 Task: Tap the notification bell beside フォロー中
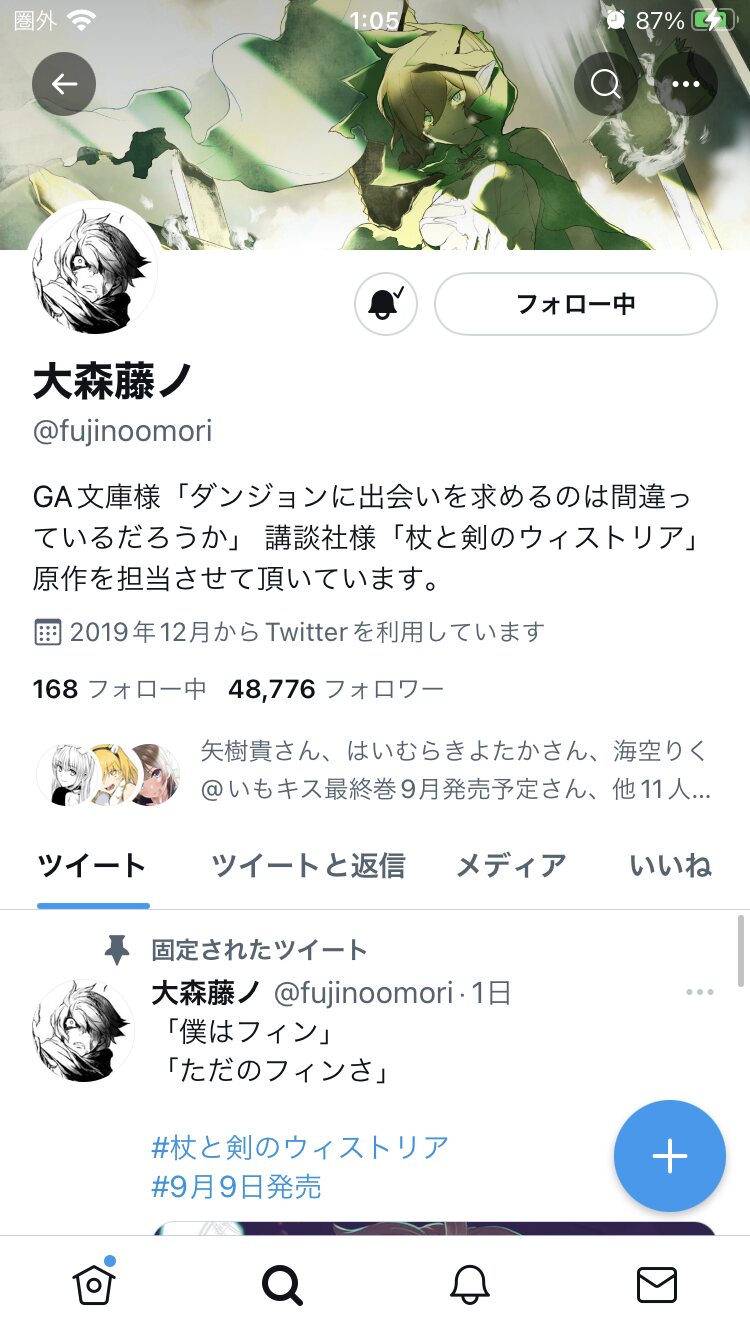coord(386,304)
